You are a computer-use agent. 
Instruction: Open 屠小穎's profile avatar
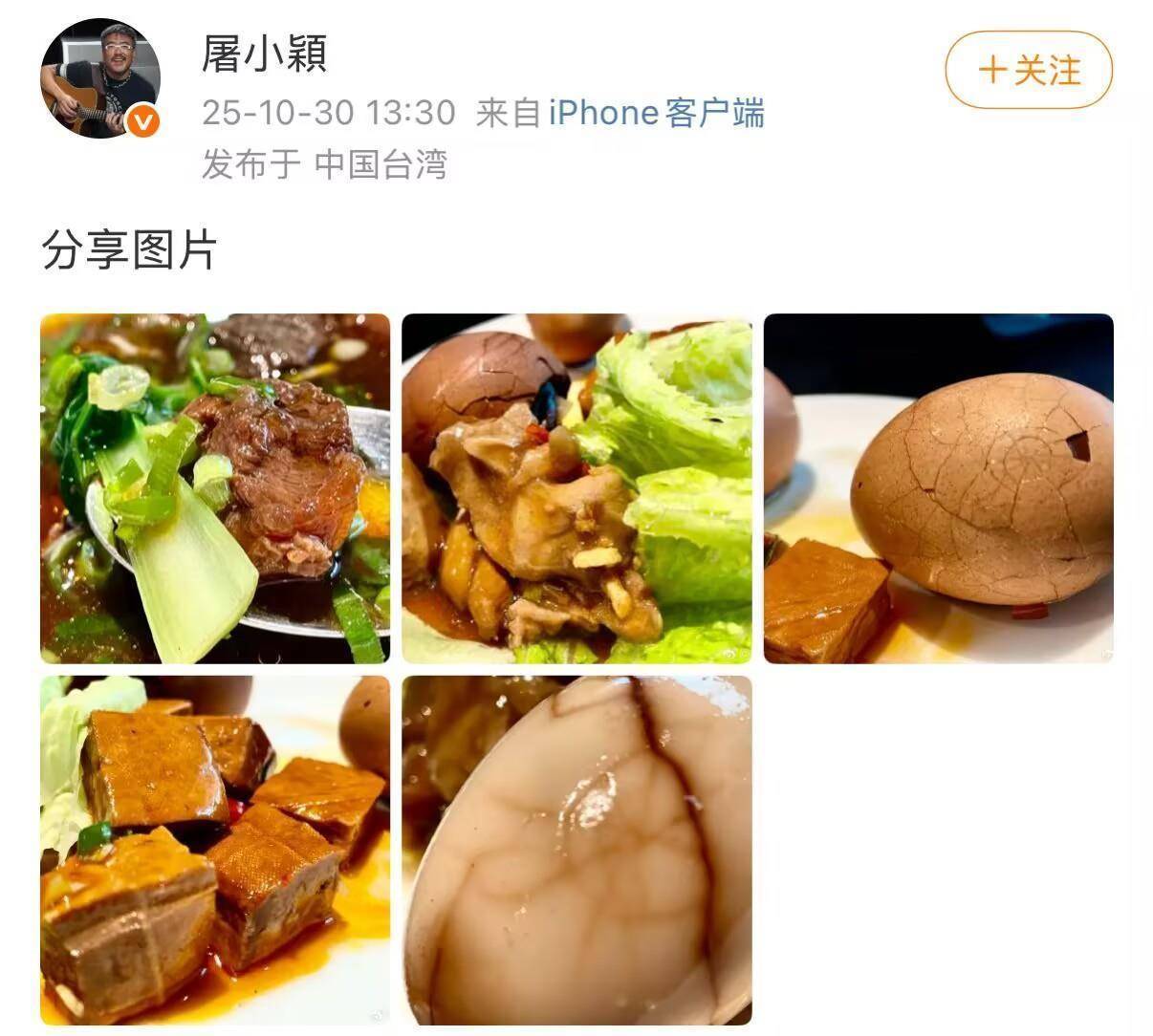99,78
